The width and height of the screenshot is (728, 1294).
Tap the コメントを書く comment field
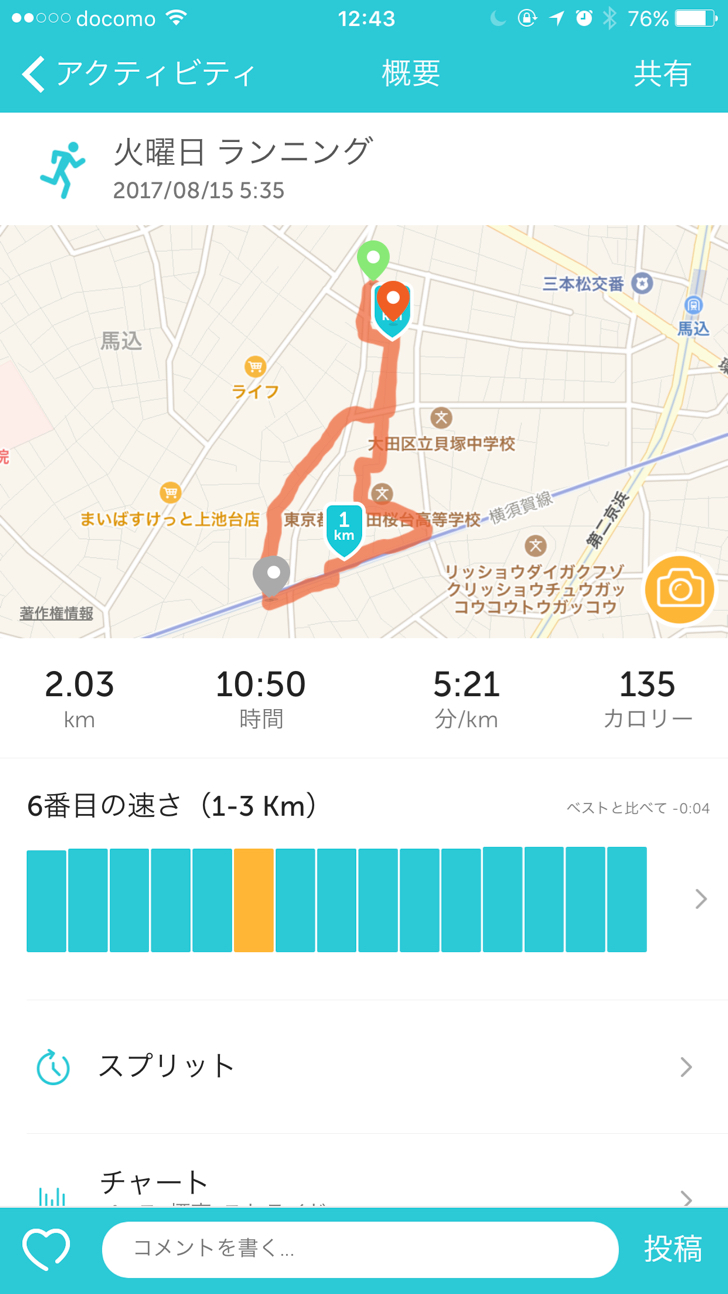tap(360, 1249)
